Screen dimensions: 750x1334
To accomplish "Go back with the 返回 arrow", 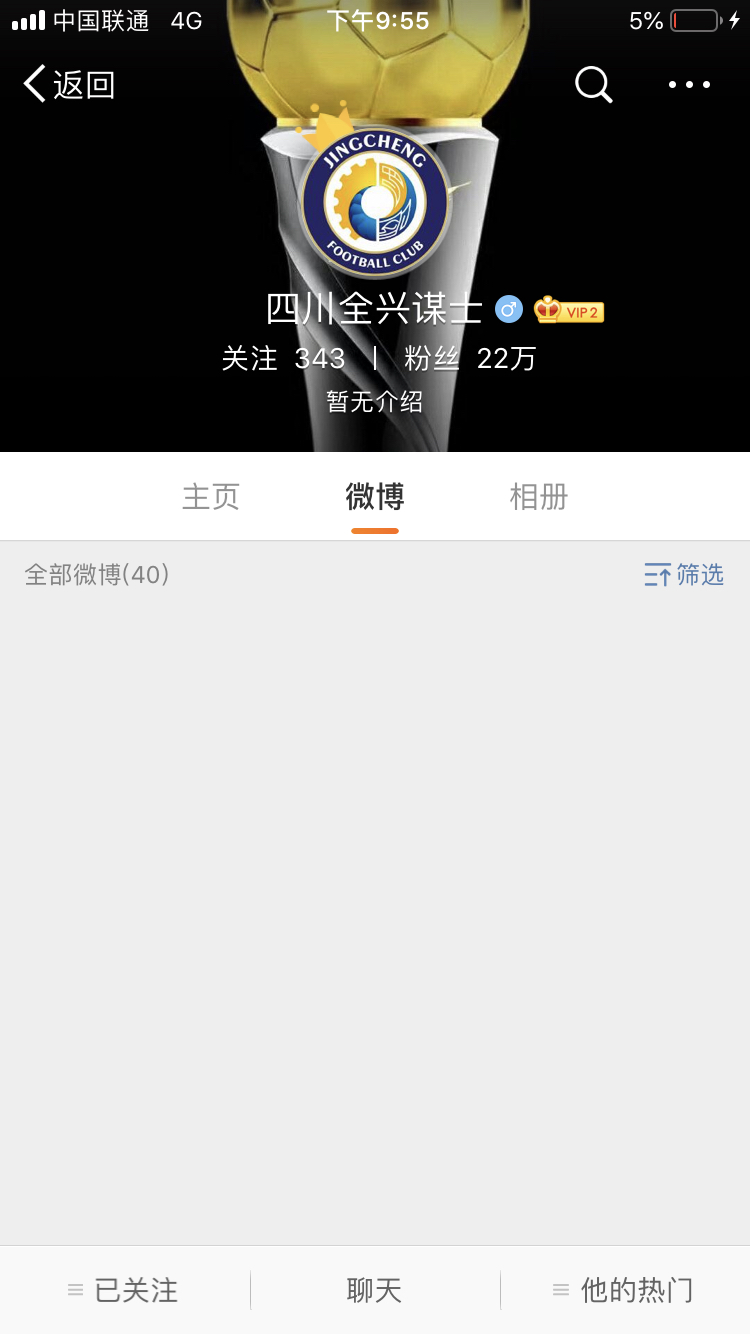I will [69, 85].
